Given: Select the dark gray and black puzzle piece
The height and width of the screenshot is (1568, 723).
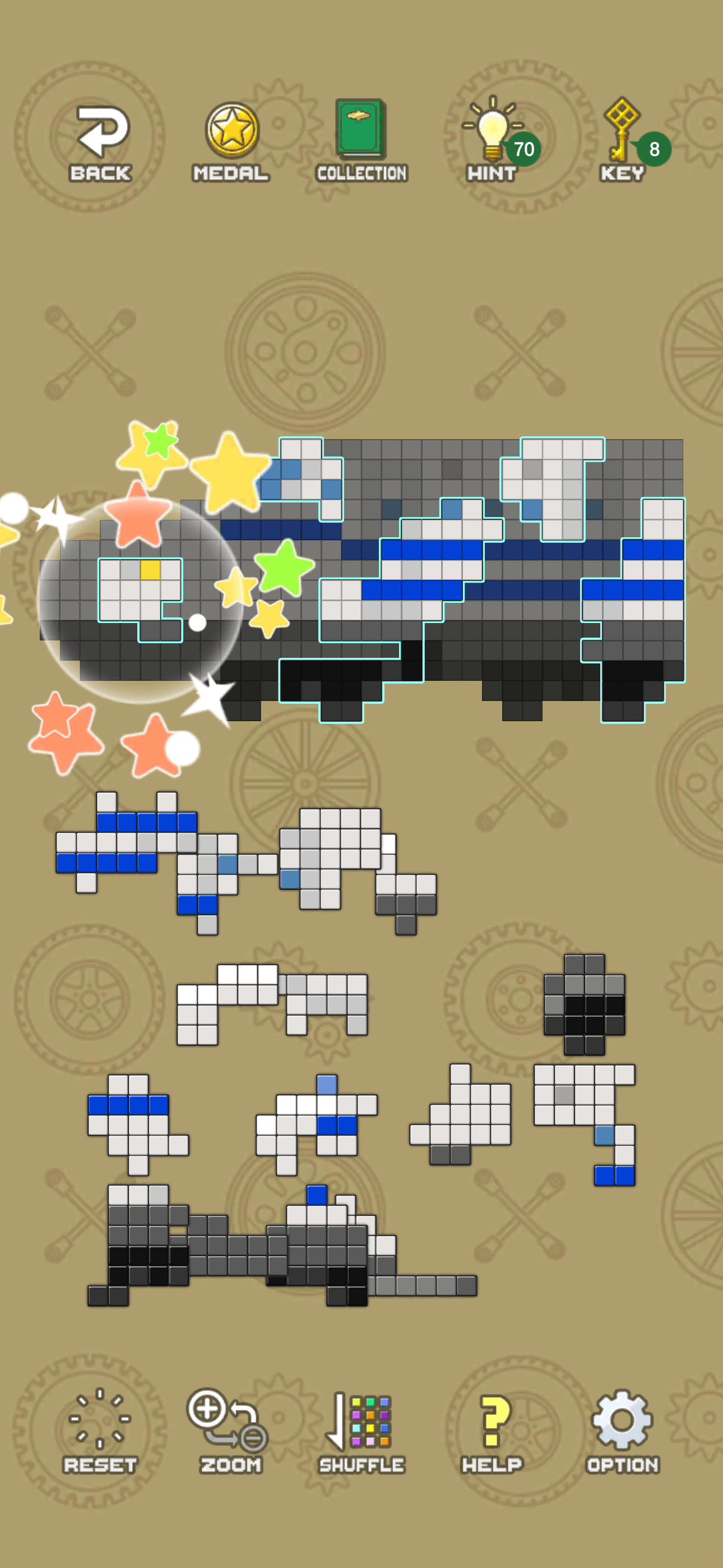Looking at the screenshot, I should click(x=585, y=1004).
